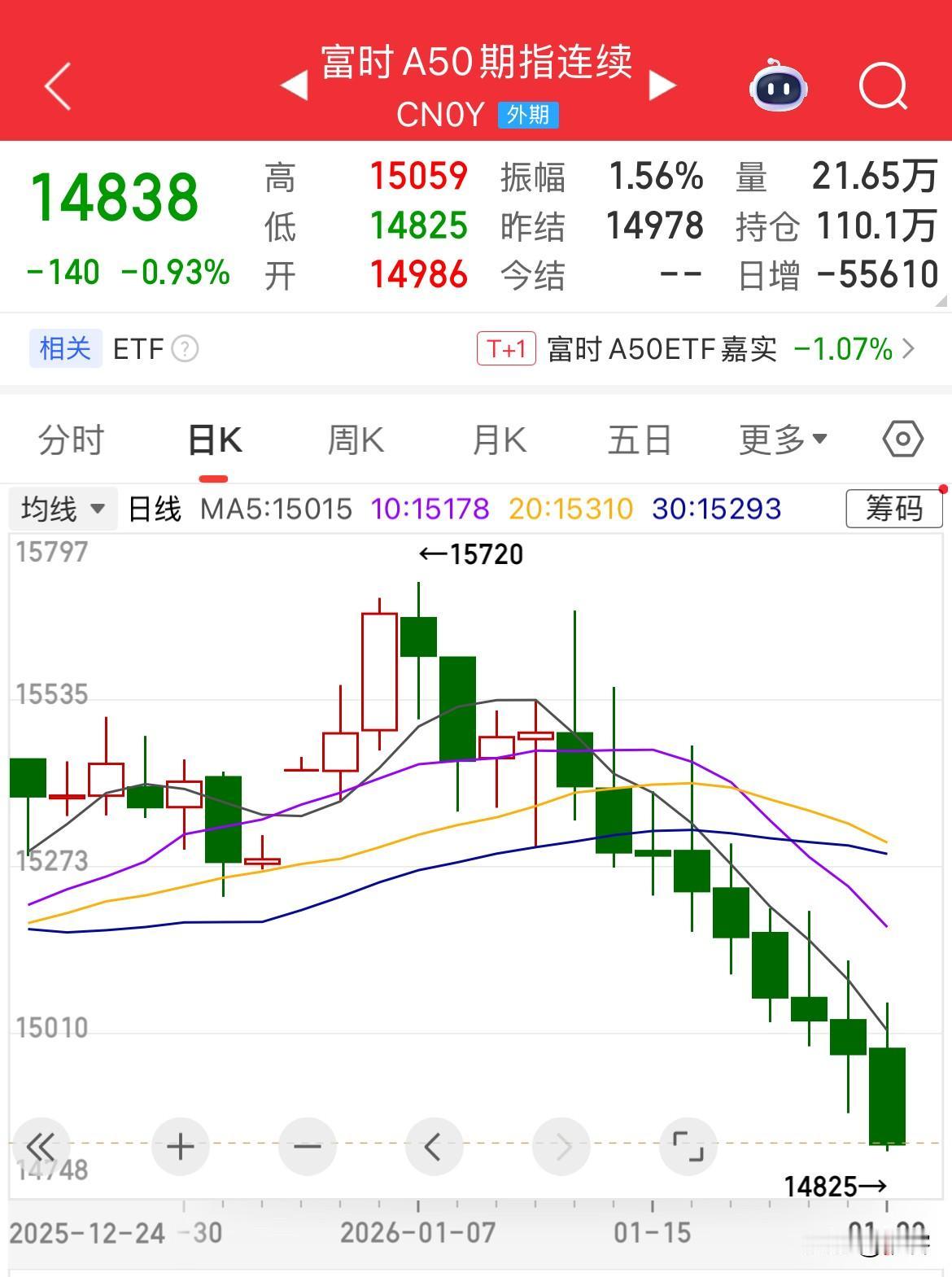Open the 均线 indicator dropdown

tap(63, 509)
